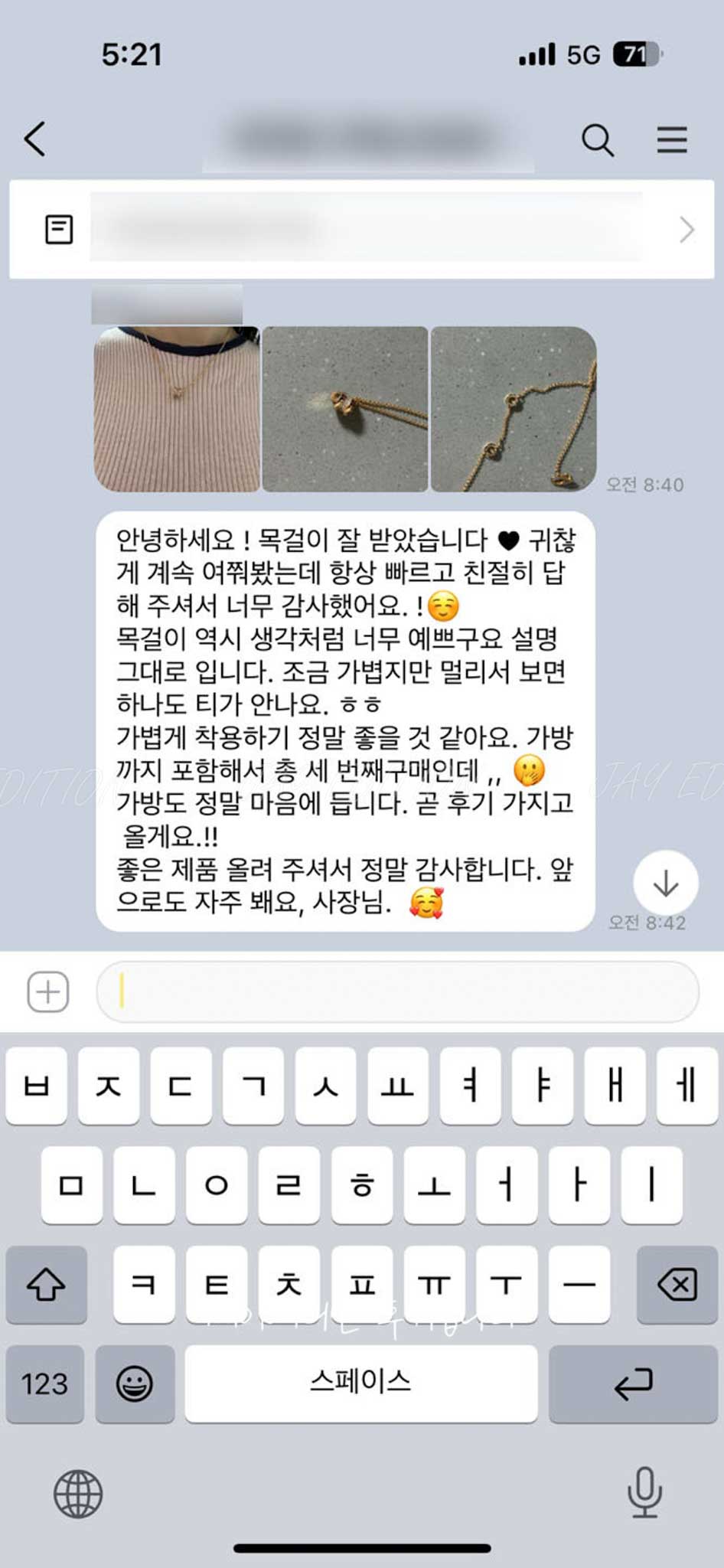The image size is (724, 1568).
Task: Open the middle photo of the pendant
Action: pyautogui.click(x=344, y=409)
